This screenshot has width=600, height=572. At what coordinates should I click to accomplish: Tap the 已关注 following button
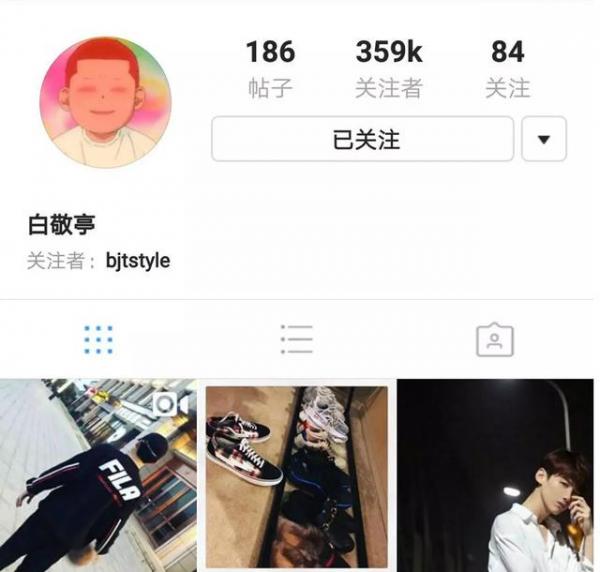click(x=363, y=139)
